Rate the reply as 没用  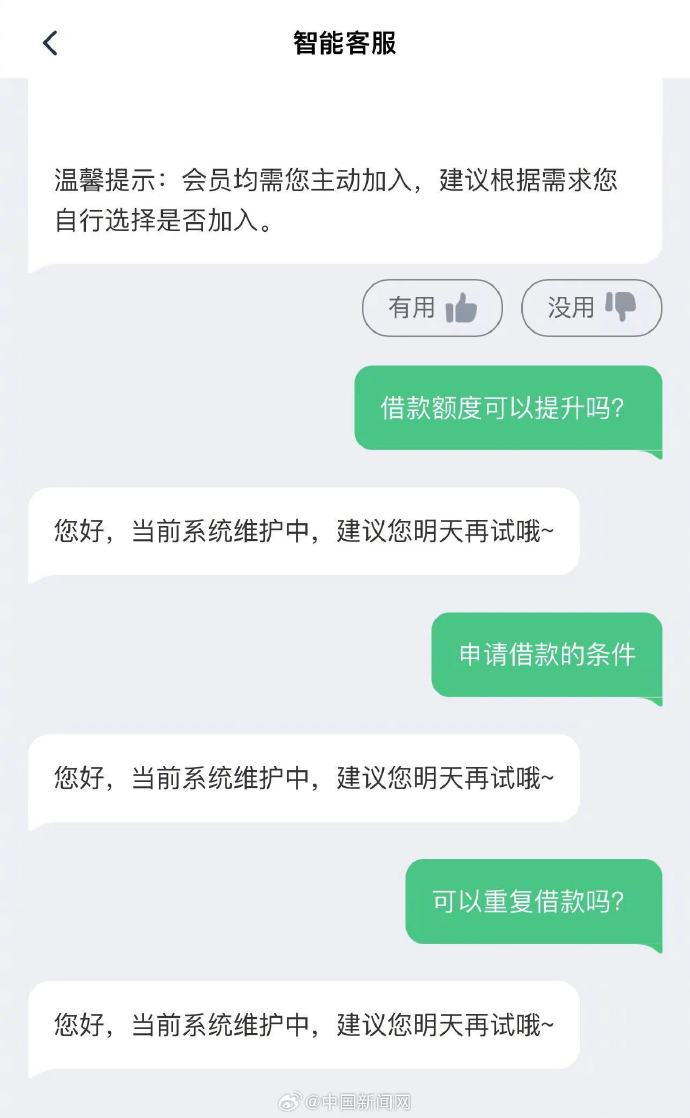tap(592, 308)
